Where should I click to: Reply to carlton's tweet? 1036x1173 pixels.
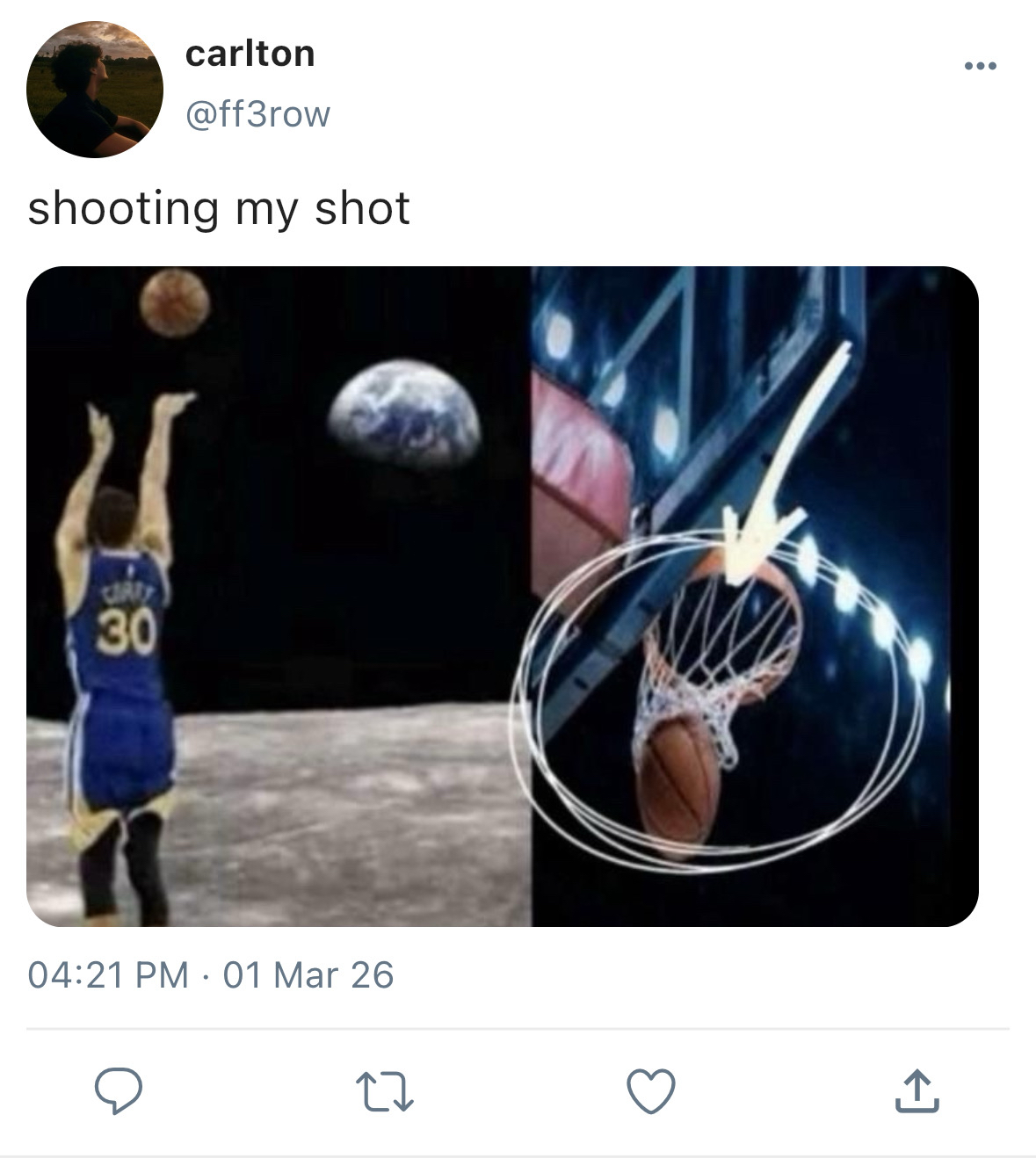[119, 1092]
